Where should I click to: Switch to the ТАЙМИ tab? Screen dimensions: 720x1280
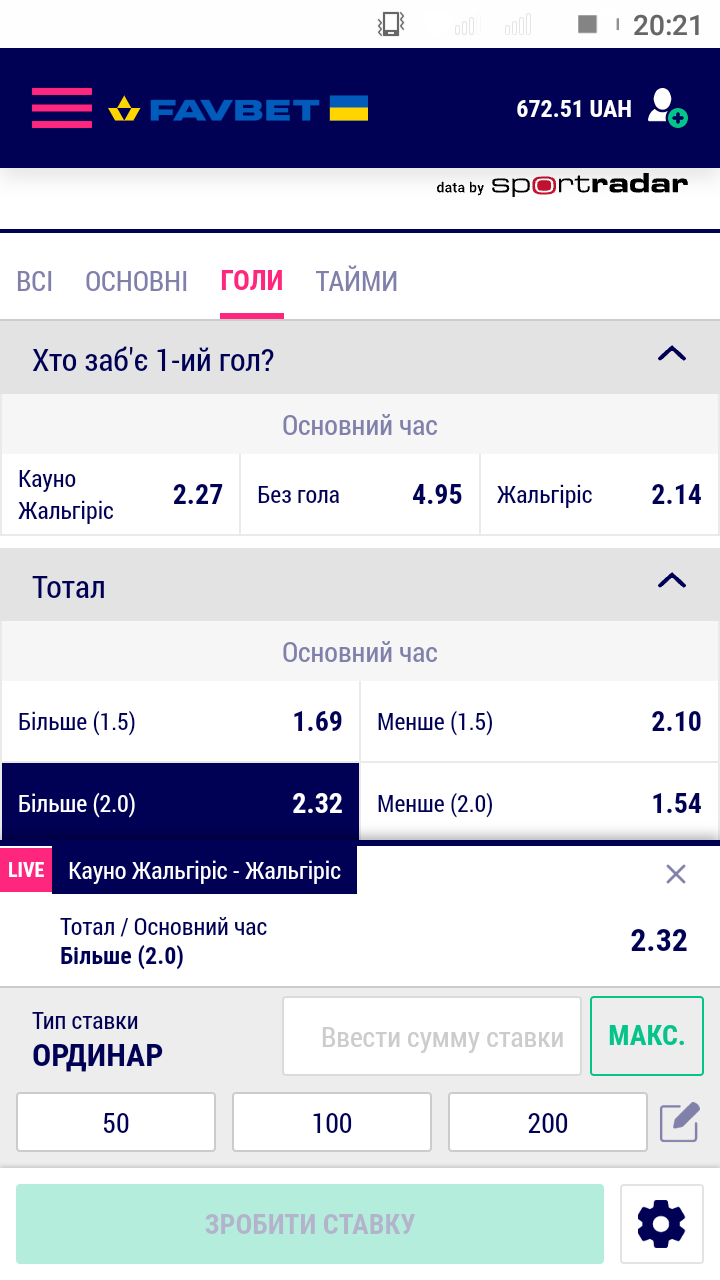click(357, 281)
